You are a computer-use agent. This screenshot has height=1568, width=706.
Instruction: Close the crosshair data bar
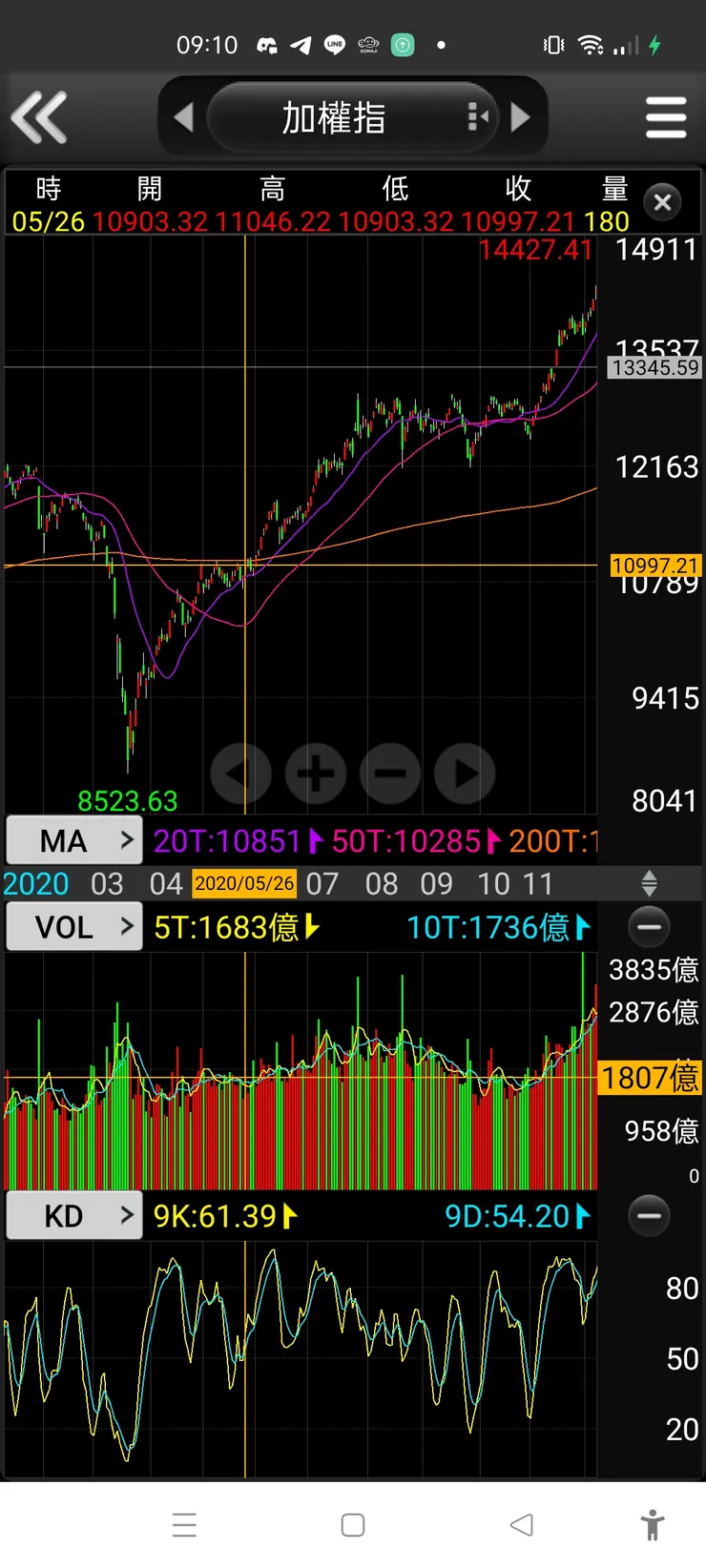663,202
